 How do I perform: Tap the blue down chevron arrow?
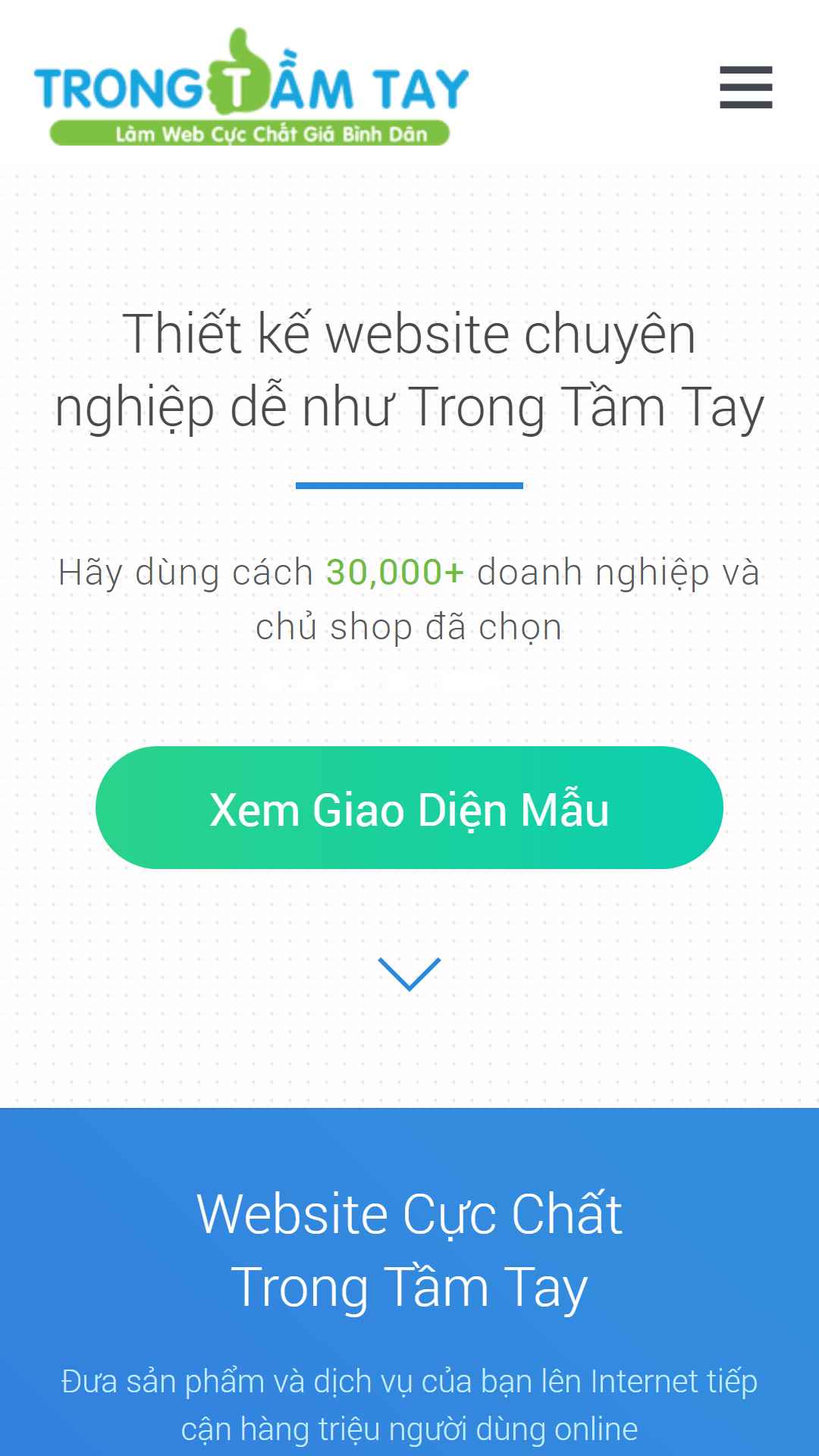click(409, 974)
